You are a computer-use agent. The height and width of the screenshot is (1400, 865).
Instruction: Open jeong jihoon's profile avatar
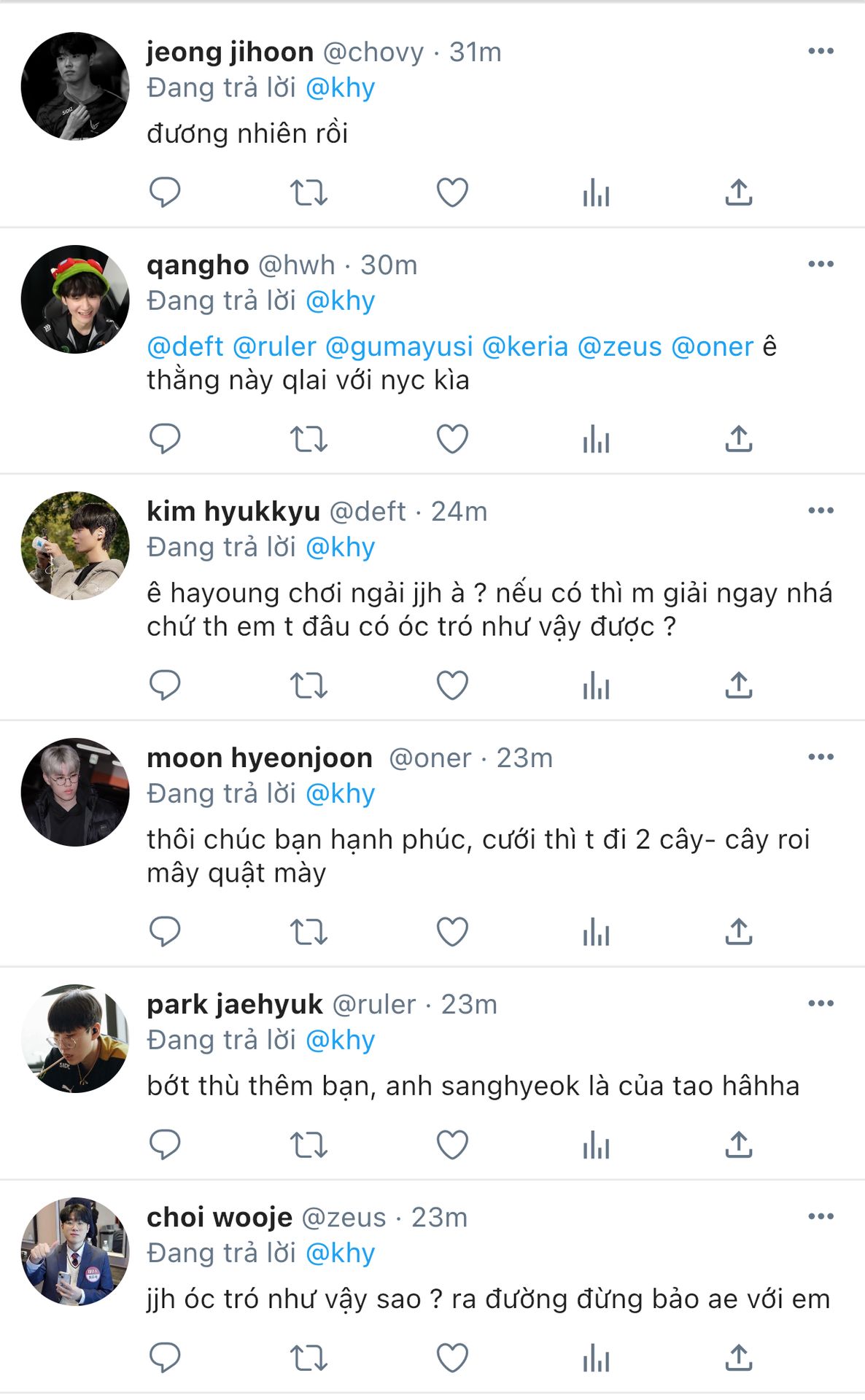75,86
